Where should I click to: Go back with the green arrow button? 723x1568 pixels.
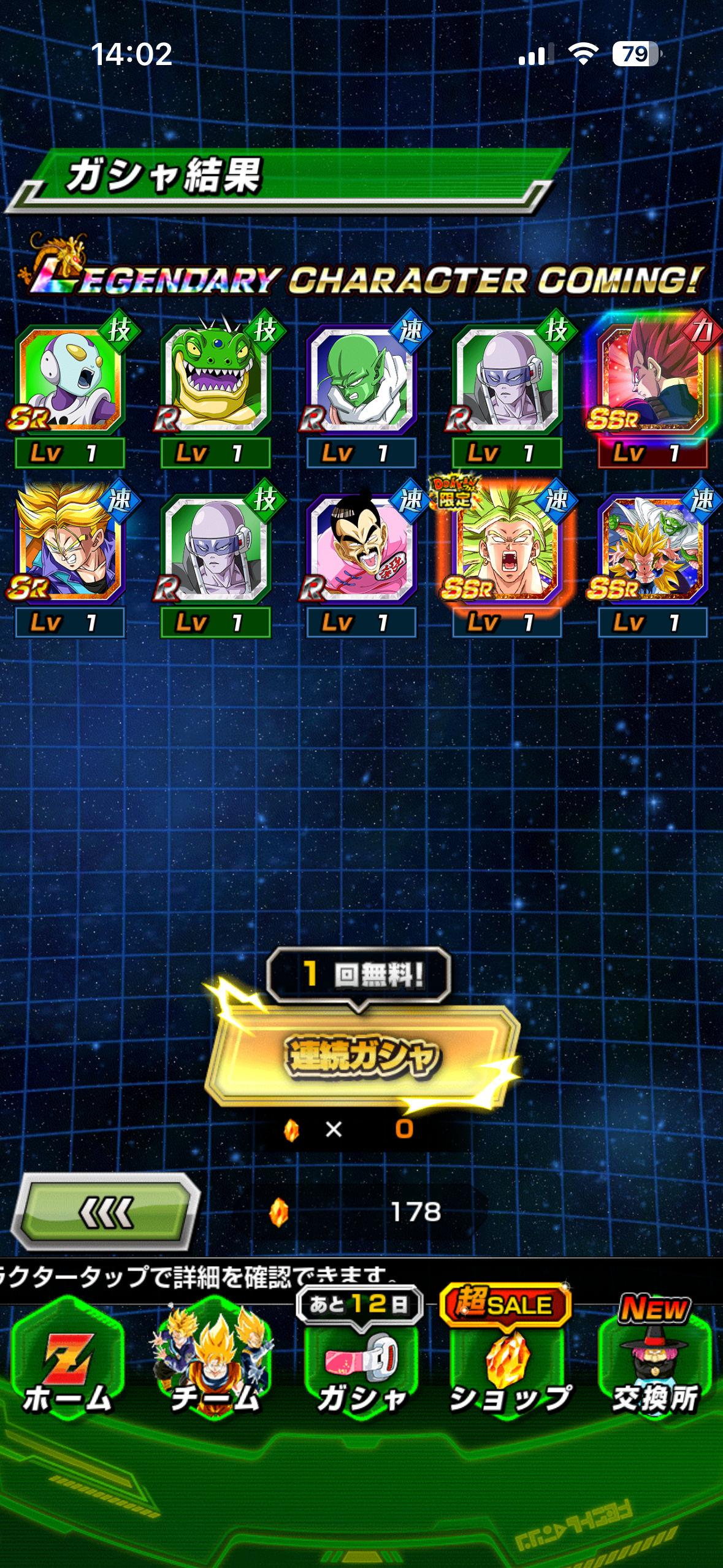pyautogui.click(x=107, y=1212)
